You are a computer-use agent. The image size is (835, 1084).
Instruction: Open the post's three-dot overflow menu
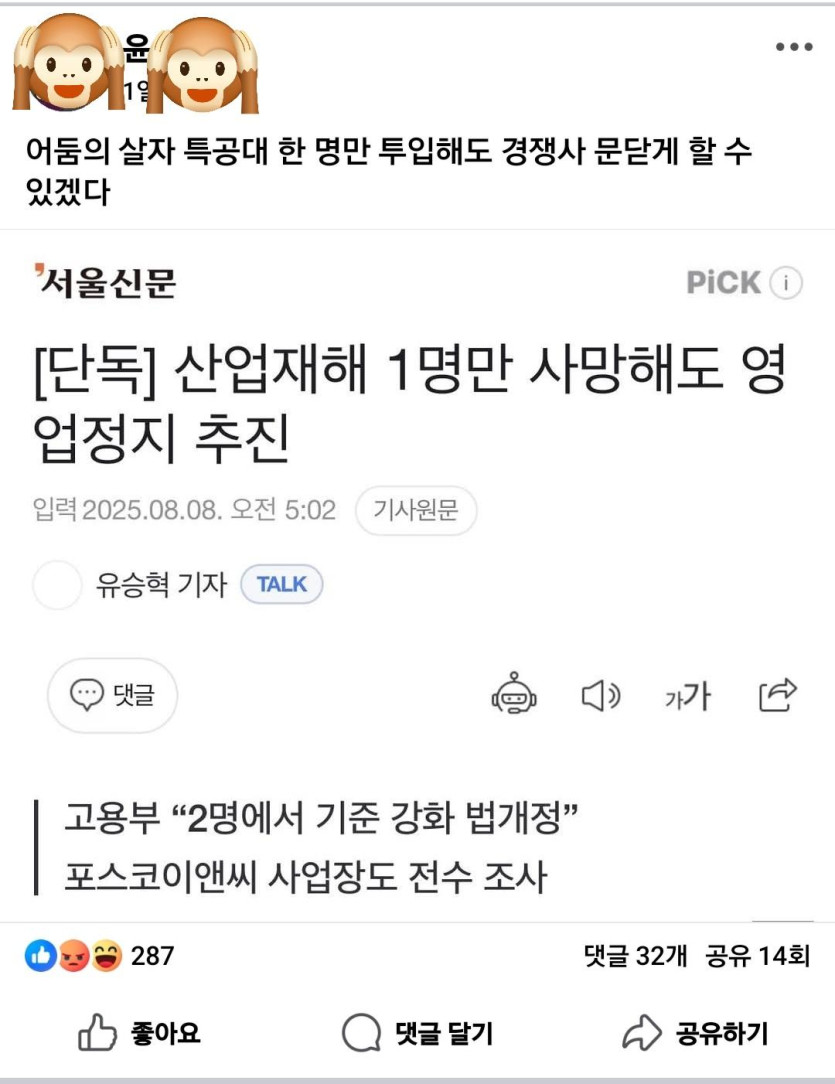coord(794,47)
